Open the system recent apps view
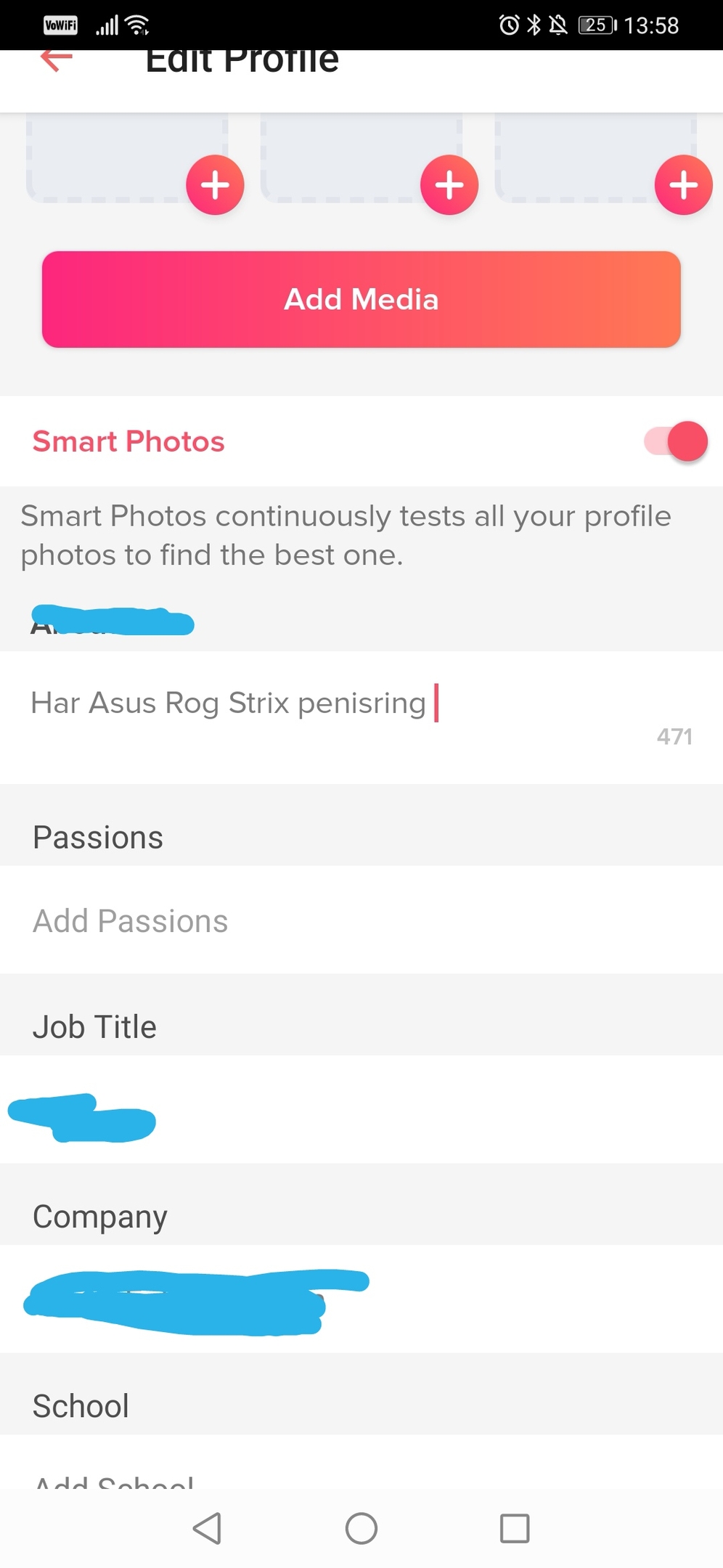 pyautogui.click(x=515, y=1528)
